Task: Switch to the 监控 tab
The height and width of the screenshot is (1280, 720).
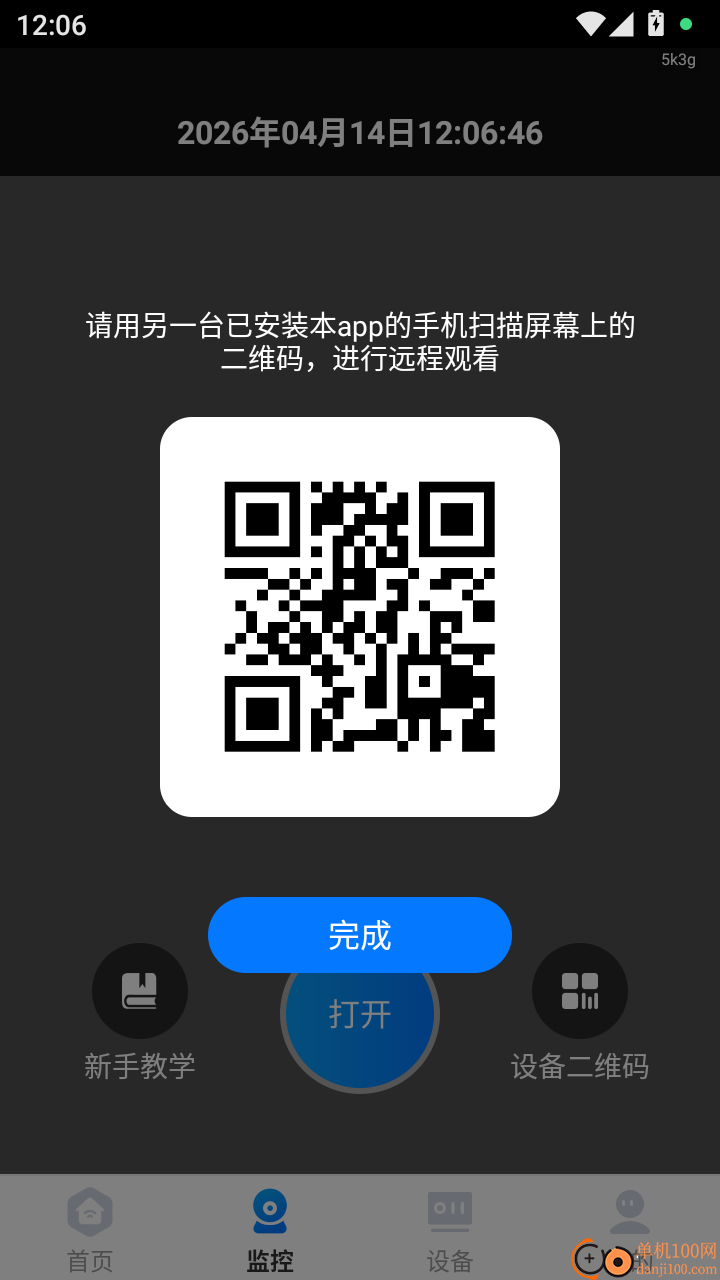Action: pos(268,1225)
